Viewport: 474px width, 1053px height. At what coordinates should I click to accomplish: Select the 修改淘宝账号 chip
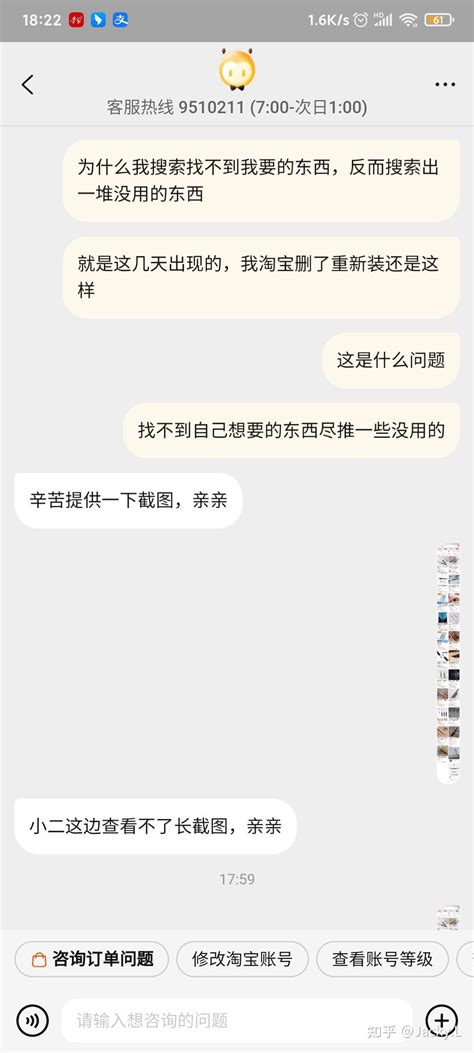click(242, 958)
